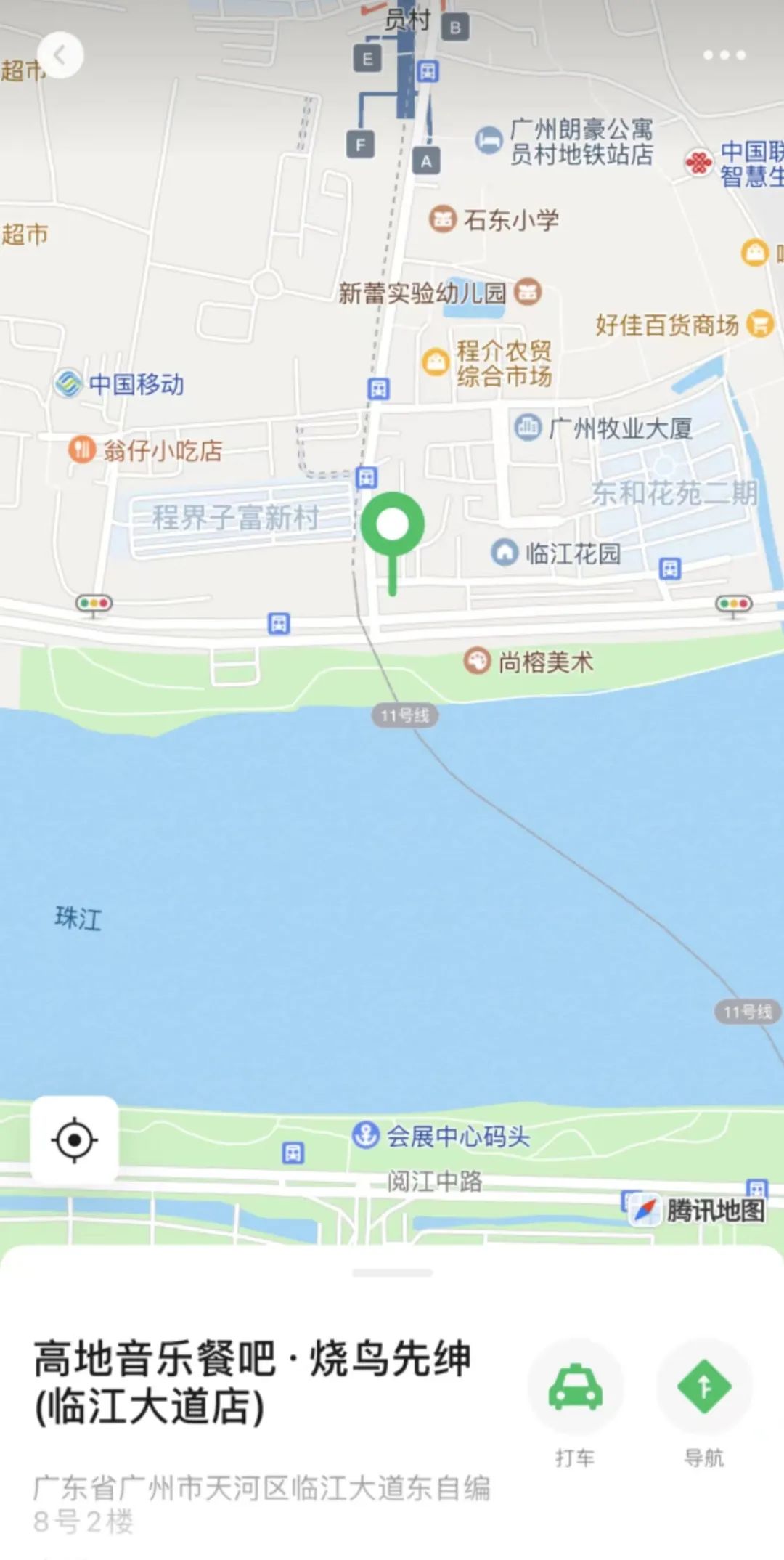The image size is (784, 1560).
Task: Start navigation with the 导航 button
Action: pos(703,1387)
